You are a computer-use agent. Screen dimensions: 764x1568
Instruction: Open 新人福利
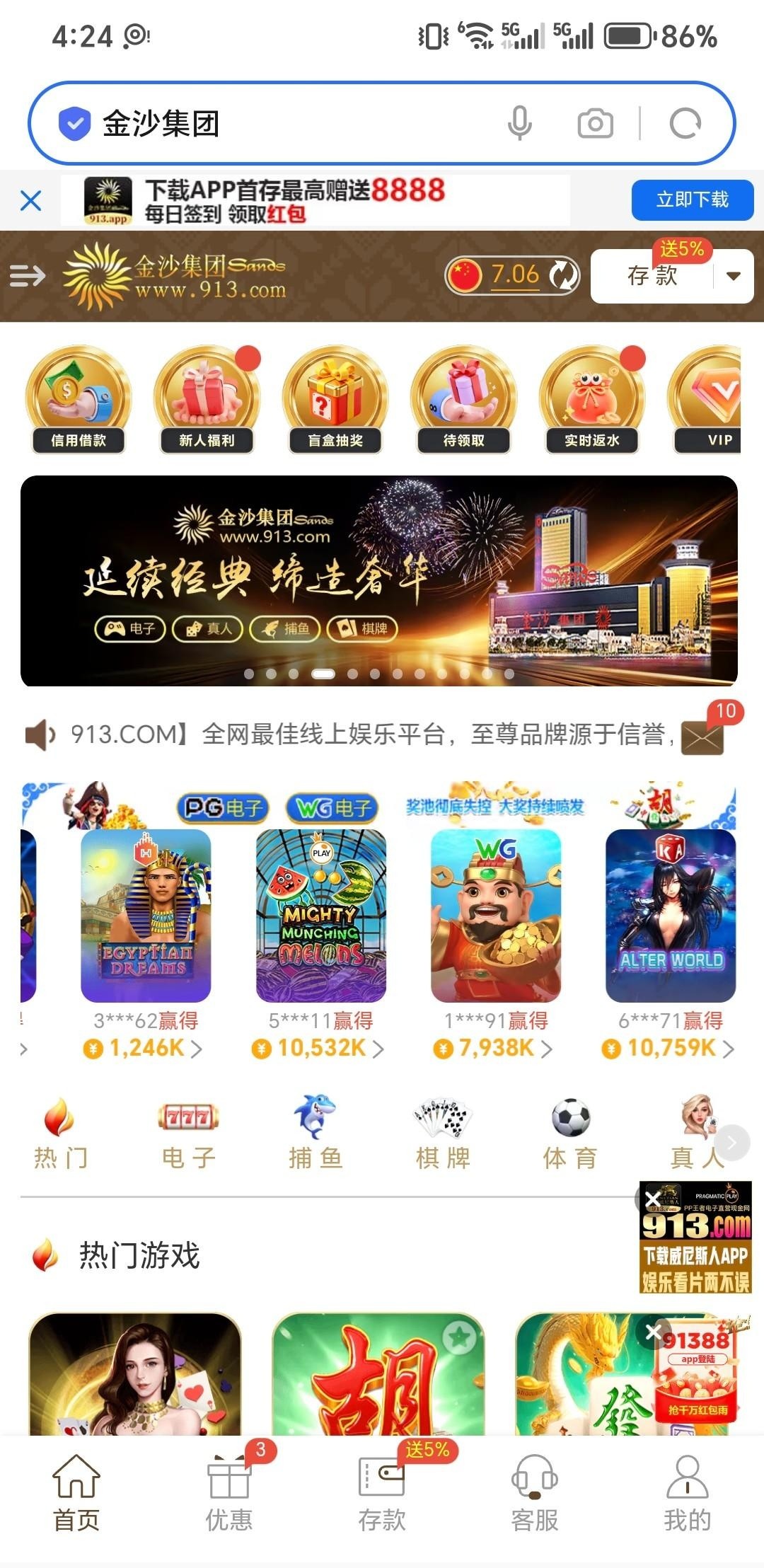[x=207, y=400]
